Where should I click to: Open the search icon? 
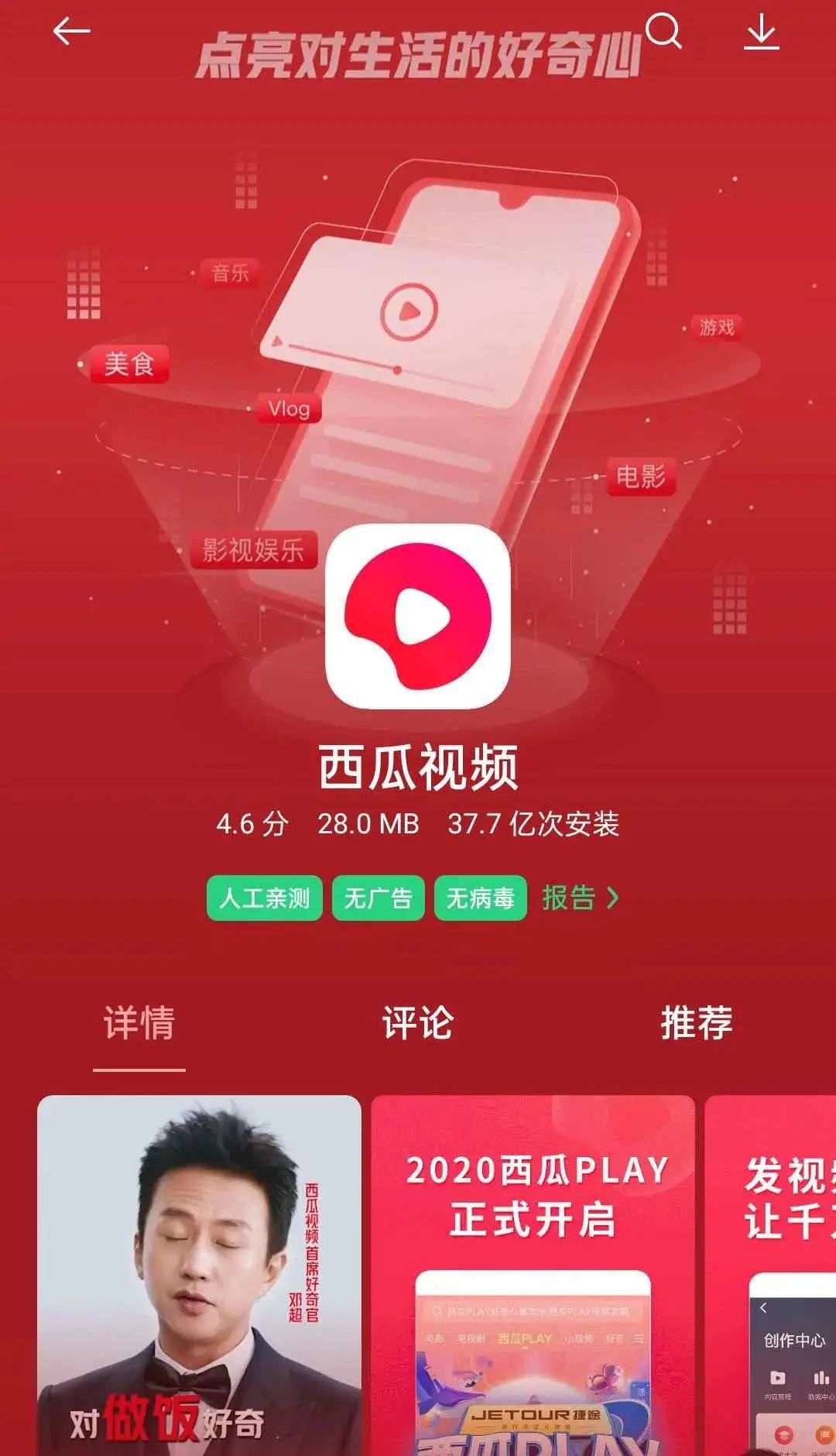point(663,33)
